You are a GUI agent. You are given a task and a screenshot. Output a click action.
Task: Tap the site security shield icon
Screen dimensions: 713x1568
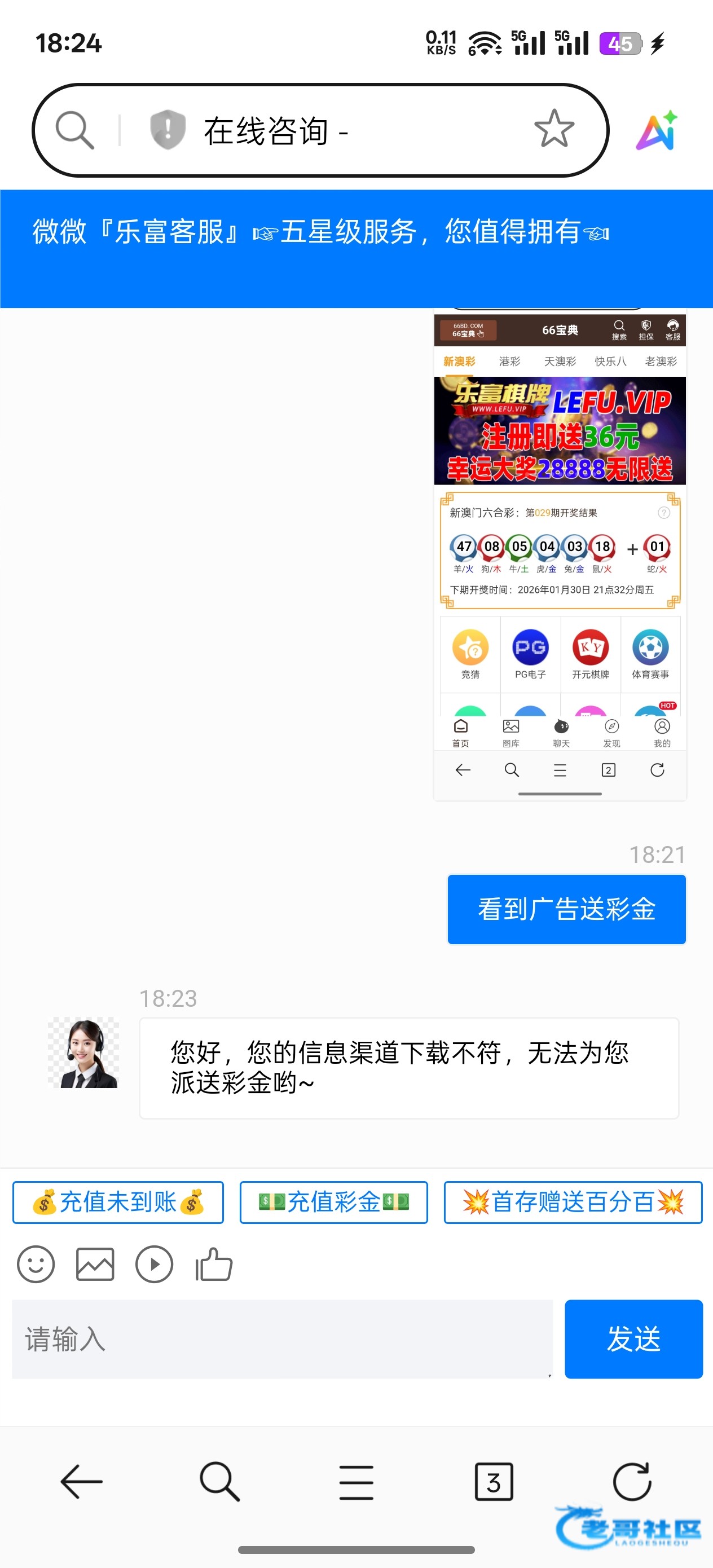click(x=168, y=130)
